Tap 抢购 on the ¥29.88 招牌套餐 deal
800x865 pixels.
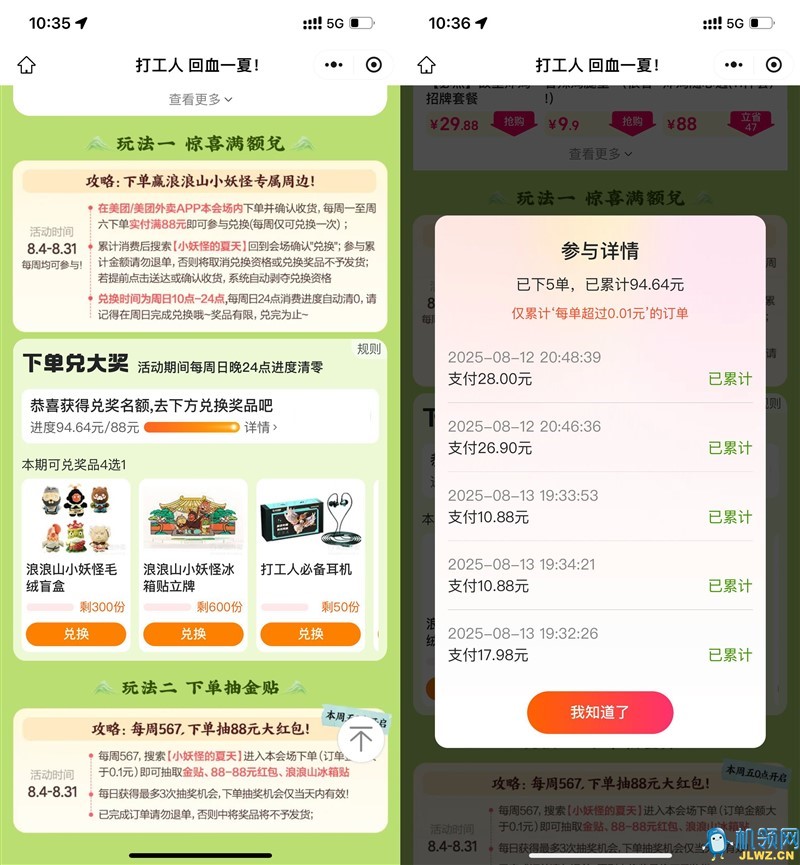pyautogui.click(x=514, y=121)
